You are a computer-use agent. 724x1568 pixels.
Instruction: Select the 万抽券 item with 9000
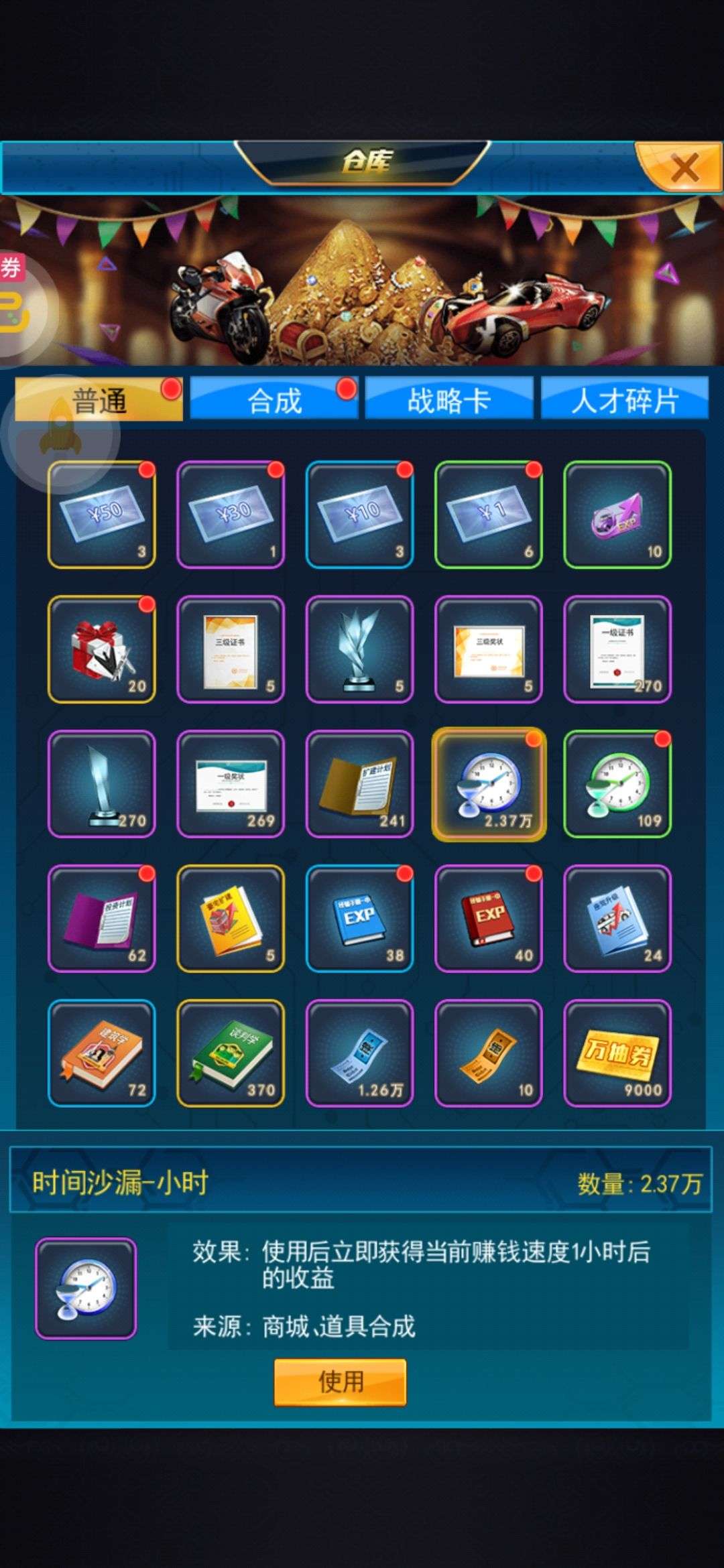tap(617, 1053)
